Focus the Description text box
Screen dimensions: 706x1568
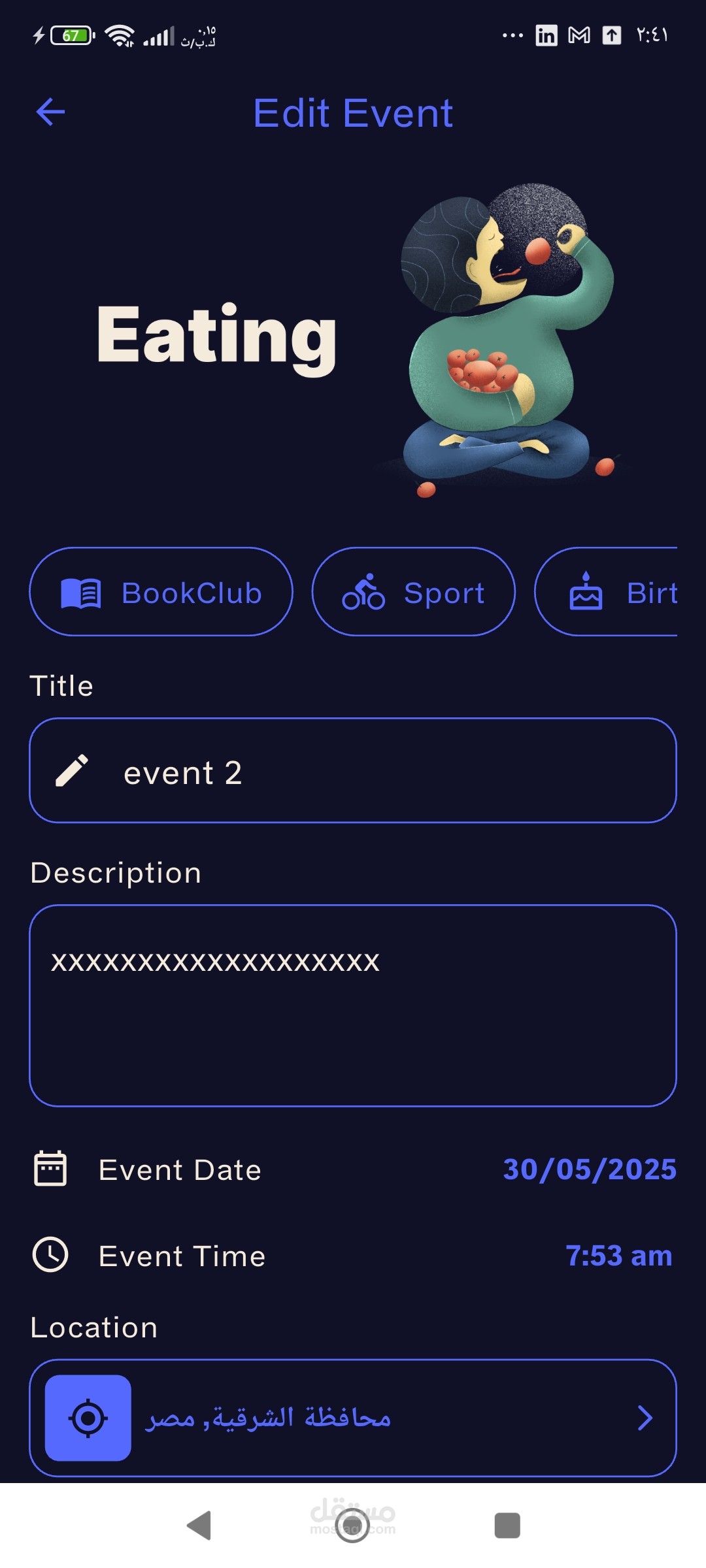click(353, 1005)
